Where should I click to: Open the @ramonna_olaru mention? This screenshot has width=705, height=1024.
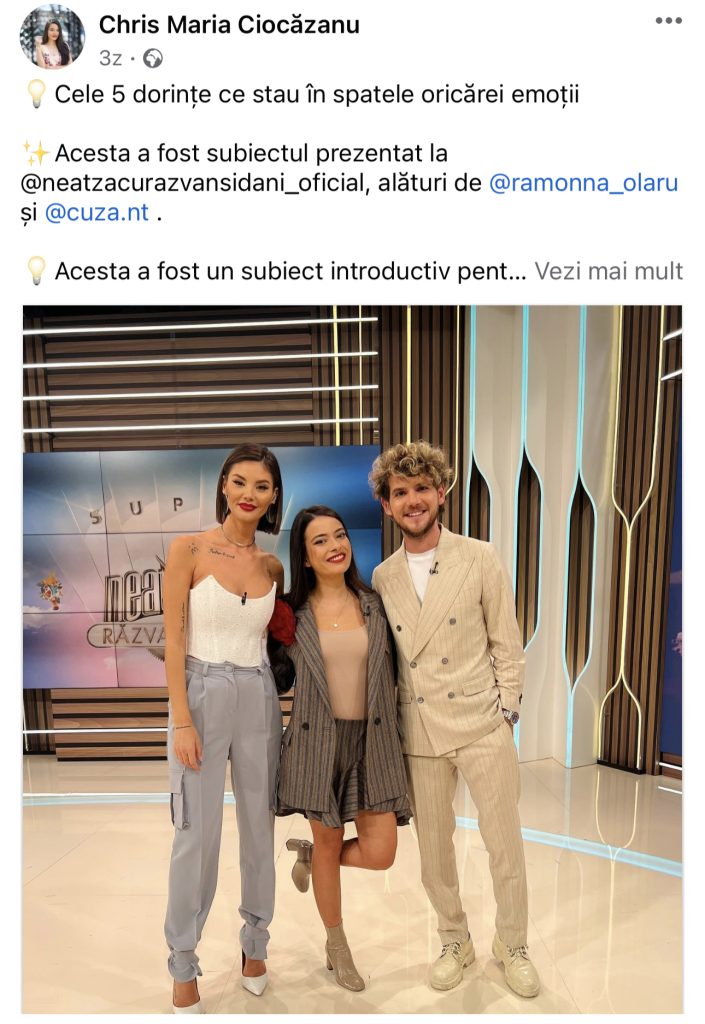[x=583, y=183]
